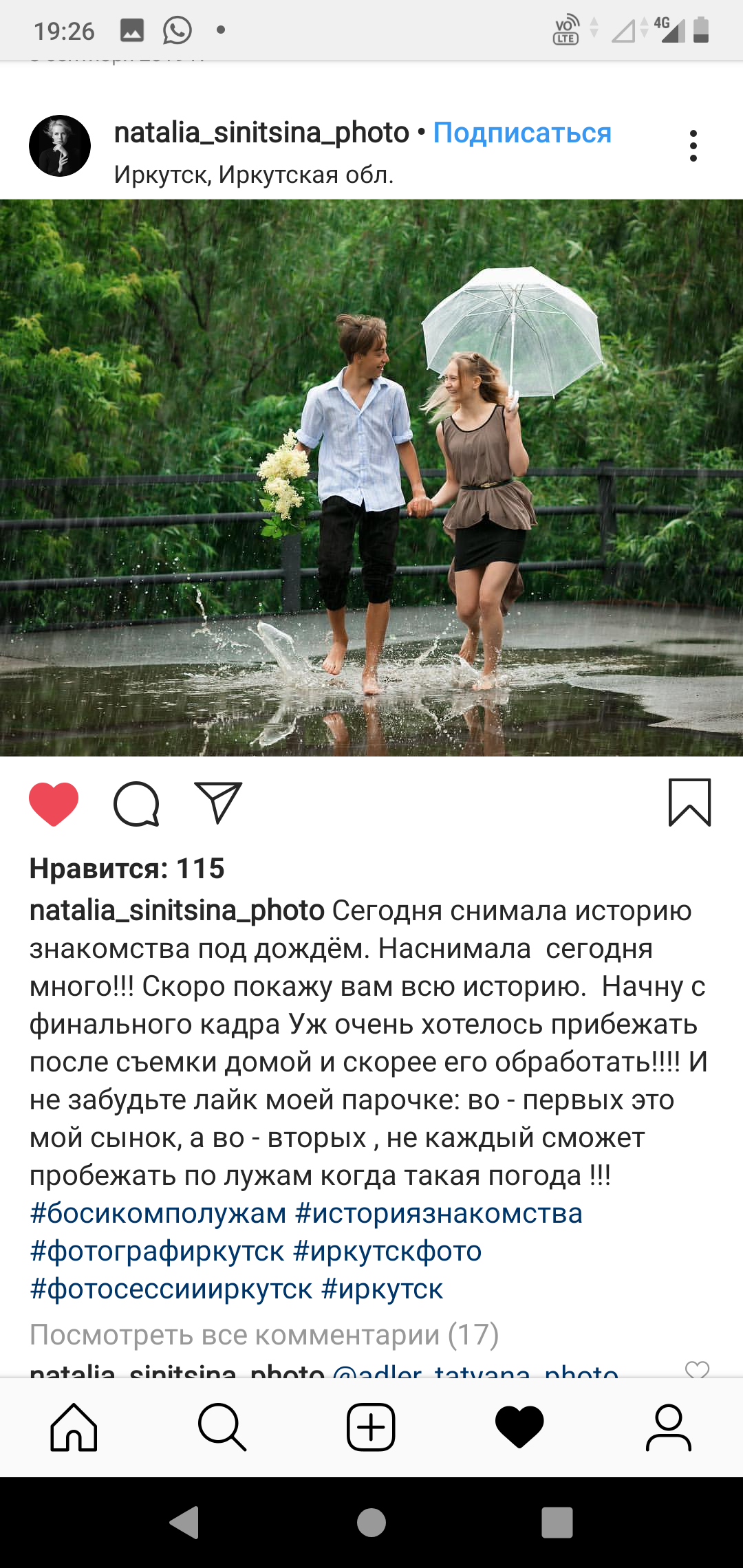The image size is (743, 1568).
Task: Switch to the Search tab
Action: [x=222, y=1428]
